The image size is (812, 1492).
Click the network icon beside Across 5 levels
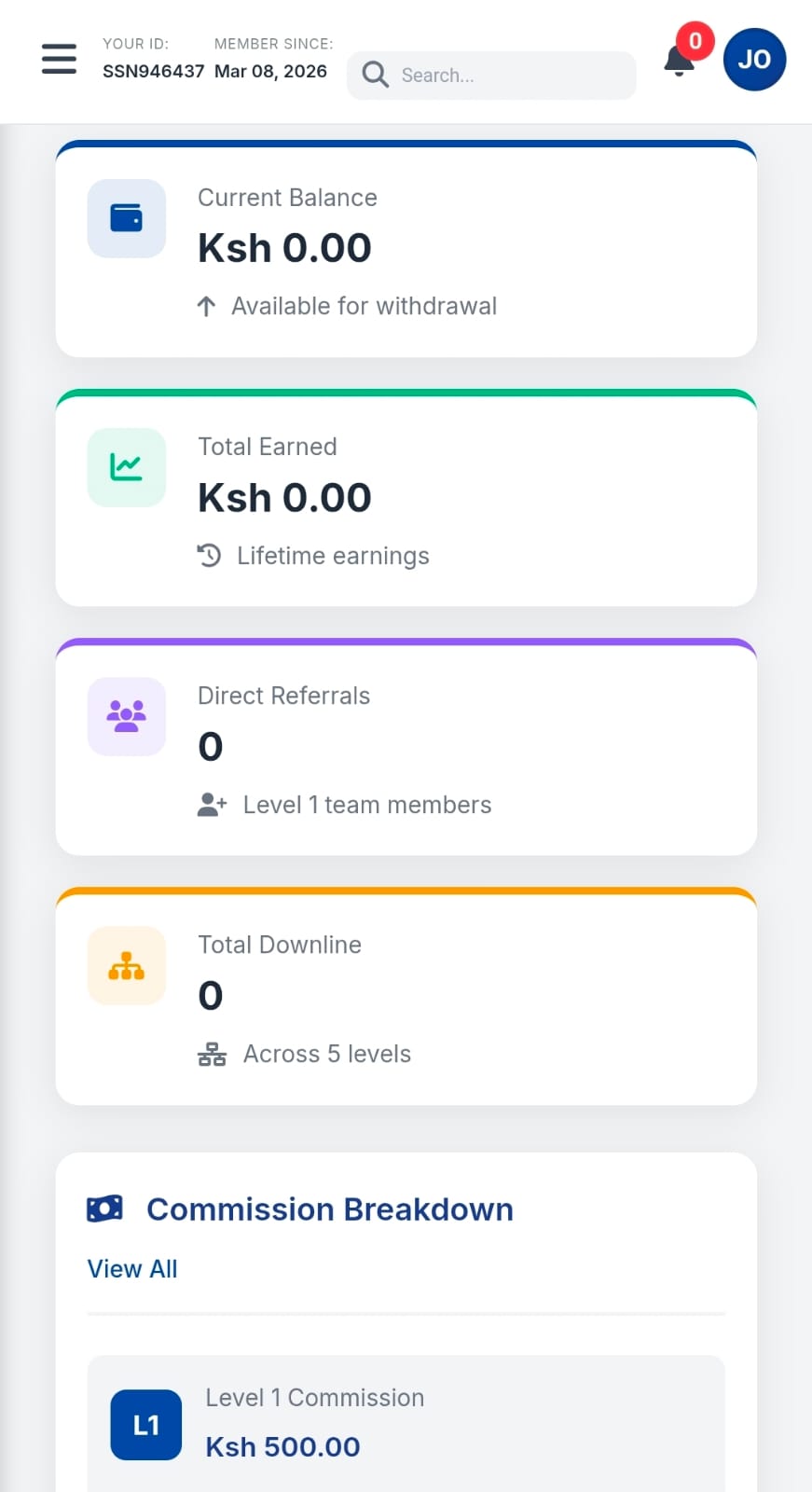211,1054
